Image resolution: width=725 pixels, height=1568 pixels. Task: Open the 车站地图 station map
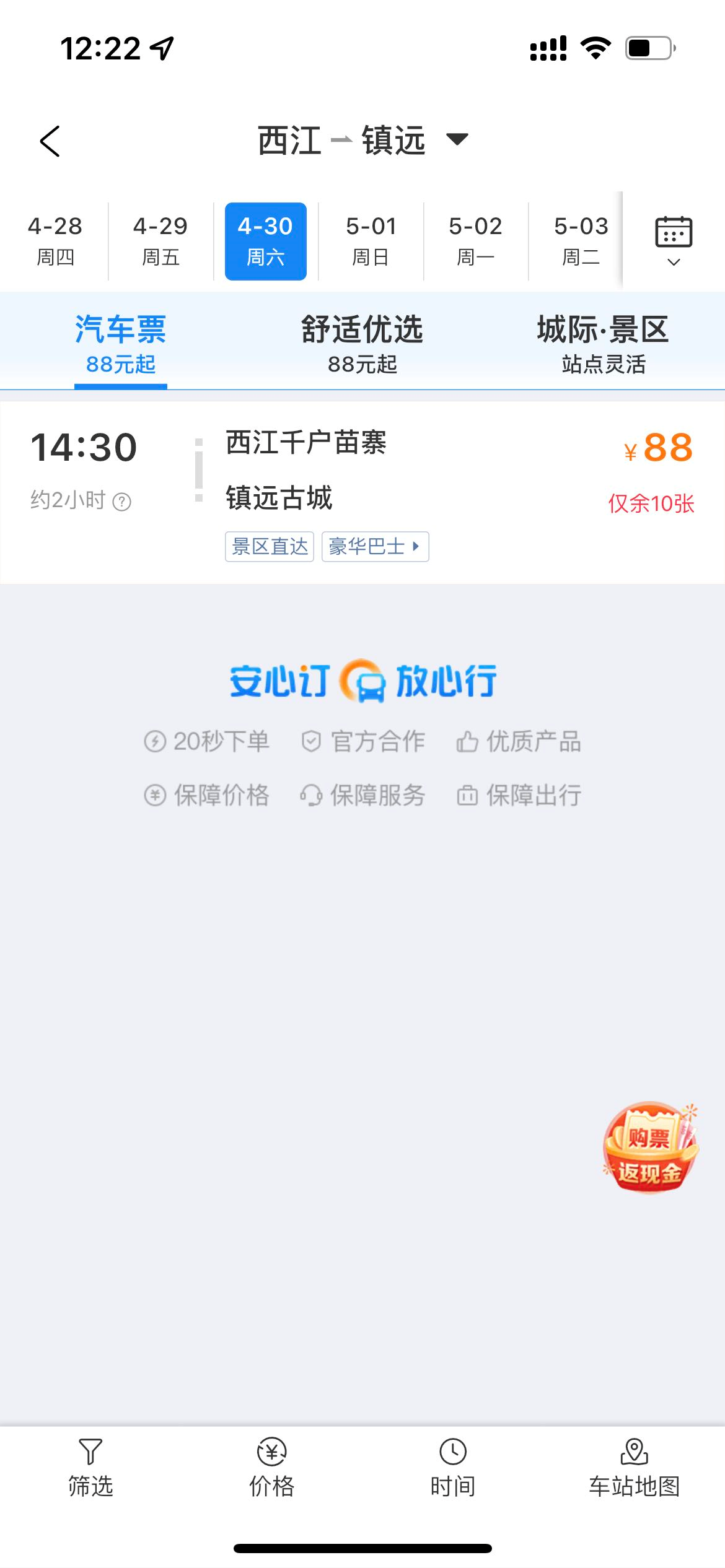[634, 1468]
